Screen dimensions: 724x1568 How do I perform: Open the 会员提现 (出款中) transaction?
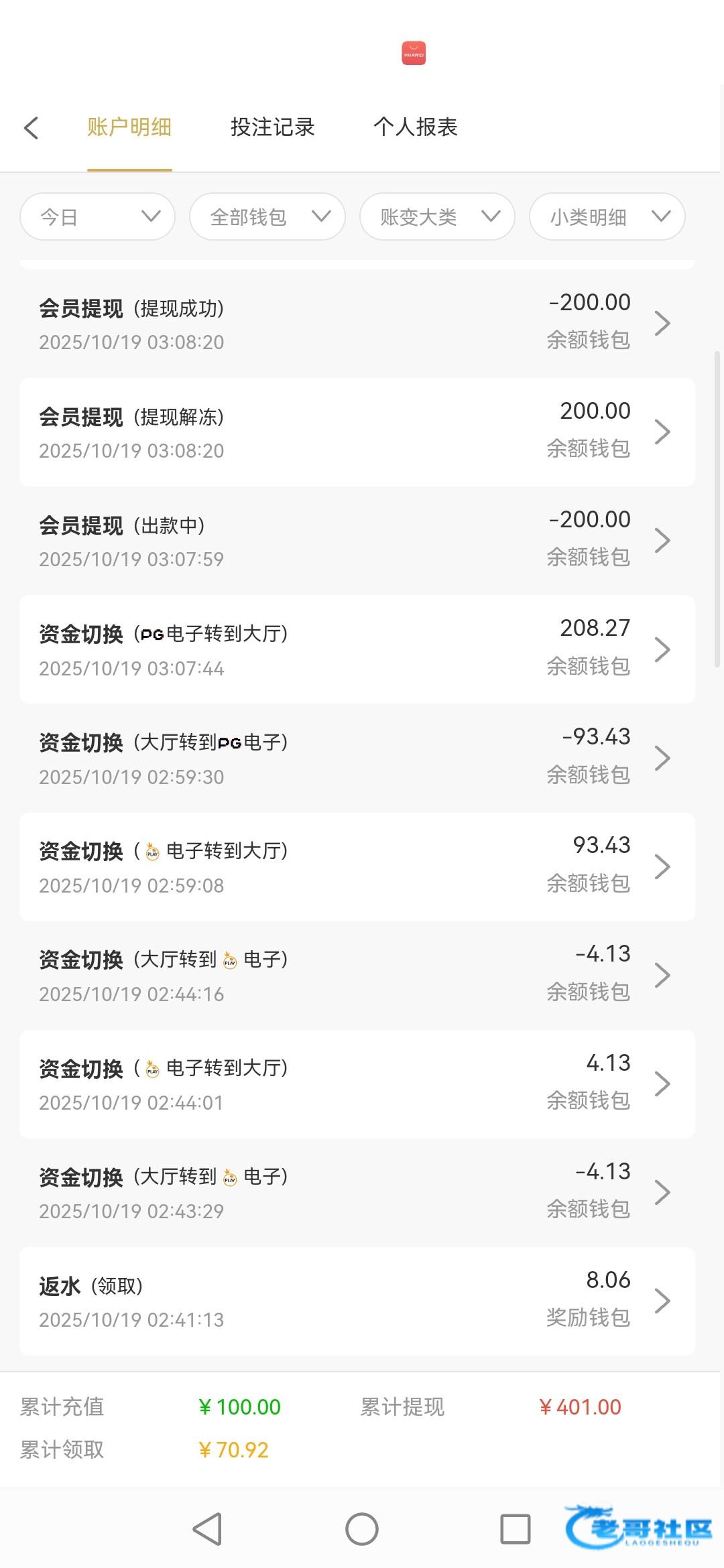point(357,541)
